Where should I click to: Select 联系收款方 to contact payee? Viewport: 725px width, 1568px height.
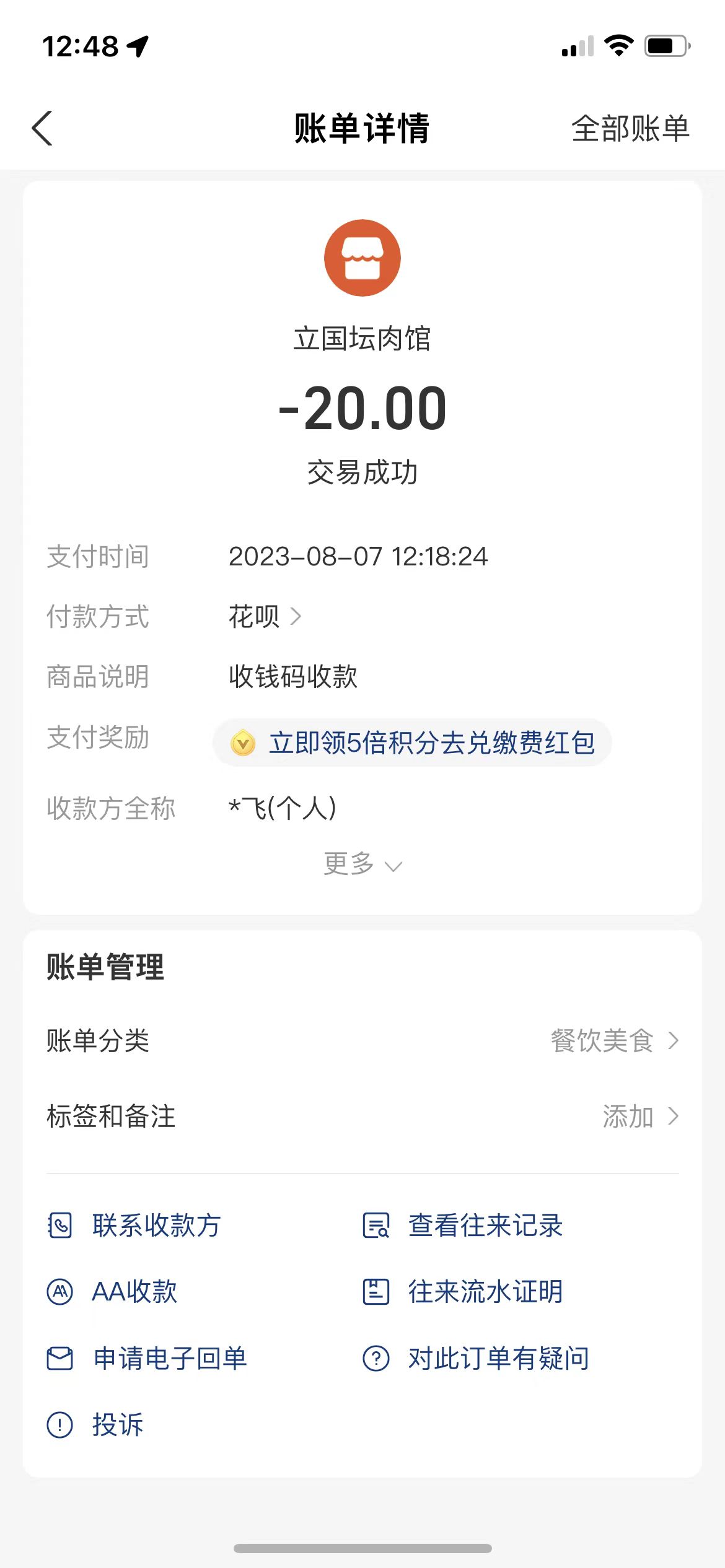tap(155, 1226)
